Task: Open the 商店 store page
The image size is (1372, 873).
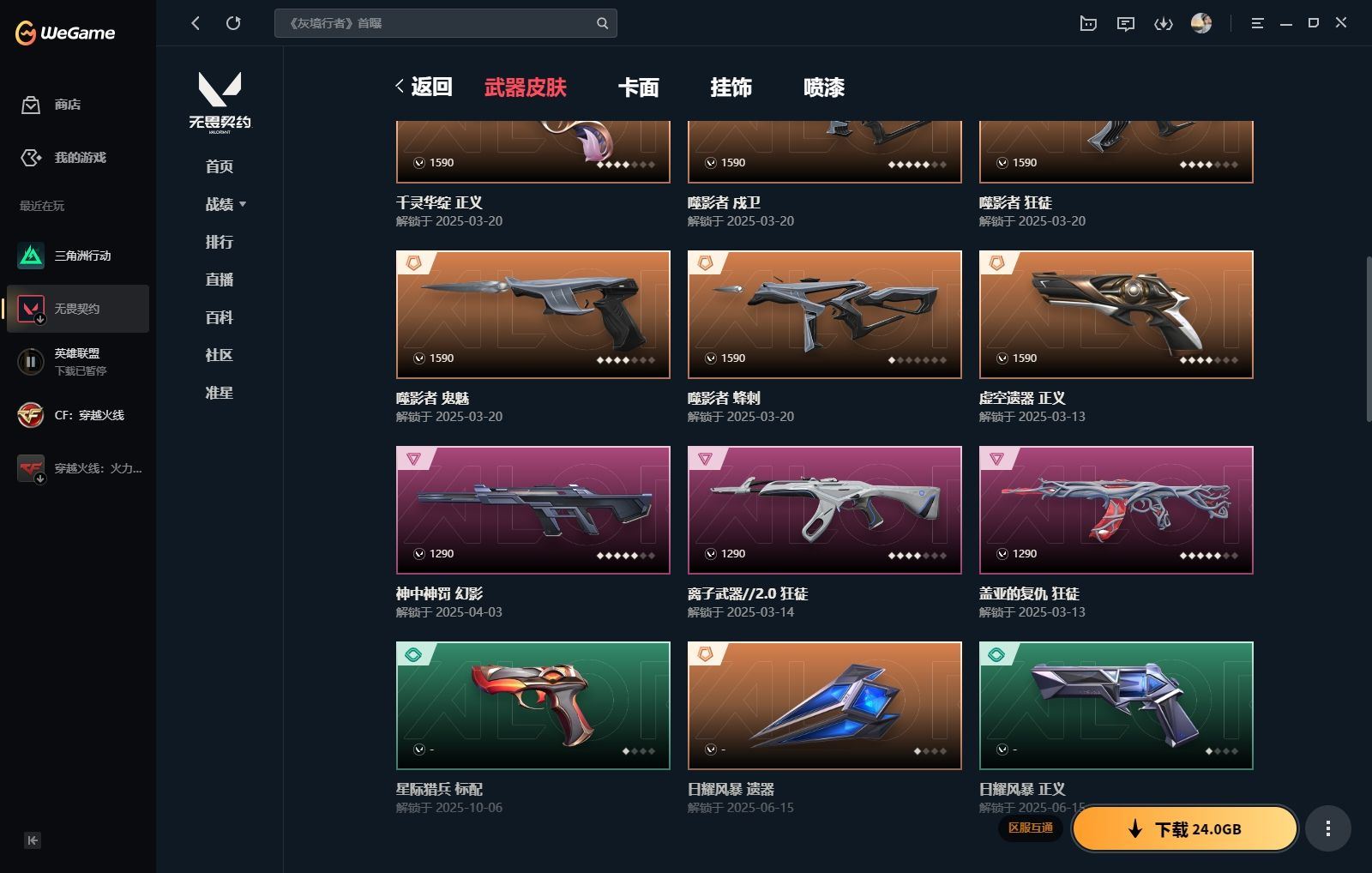Action: pyautogui.click(x=51, y=105)
